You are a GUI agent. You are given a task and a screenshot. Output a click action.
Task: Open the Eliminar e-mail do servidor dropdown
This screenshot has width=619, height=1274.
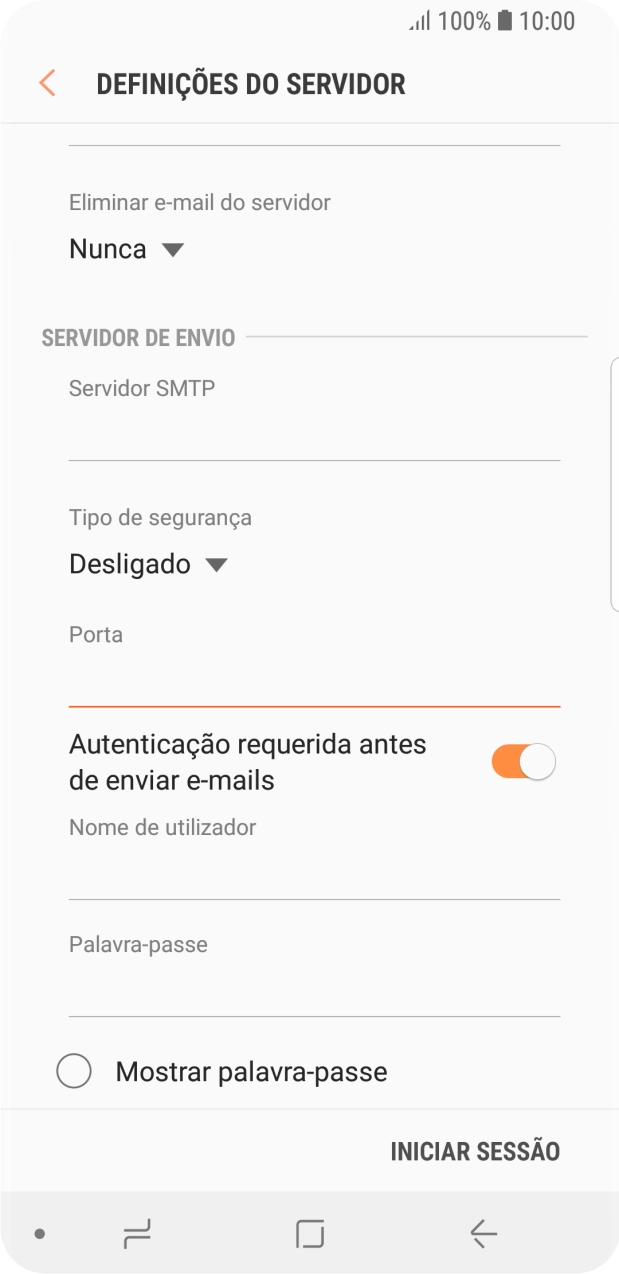127,249
